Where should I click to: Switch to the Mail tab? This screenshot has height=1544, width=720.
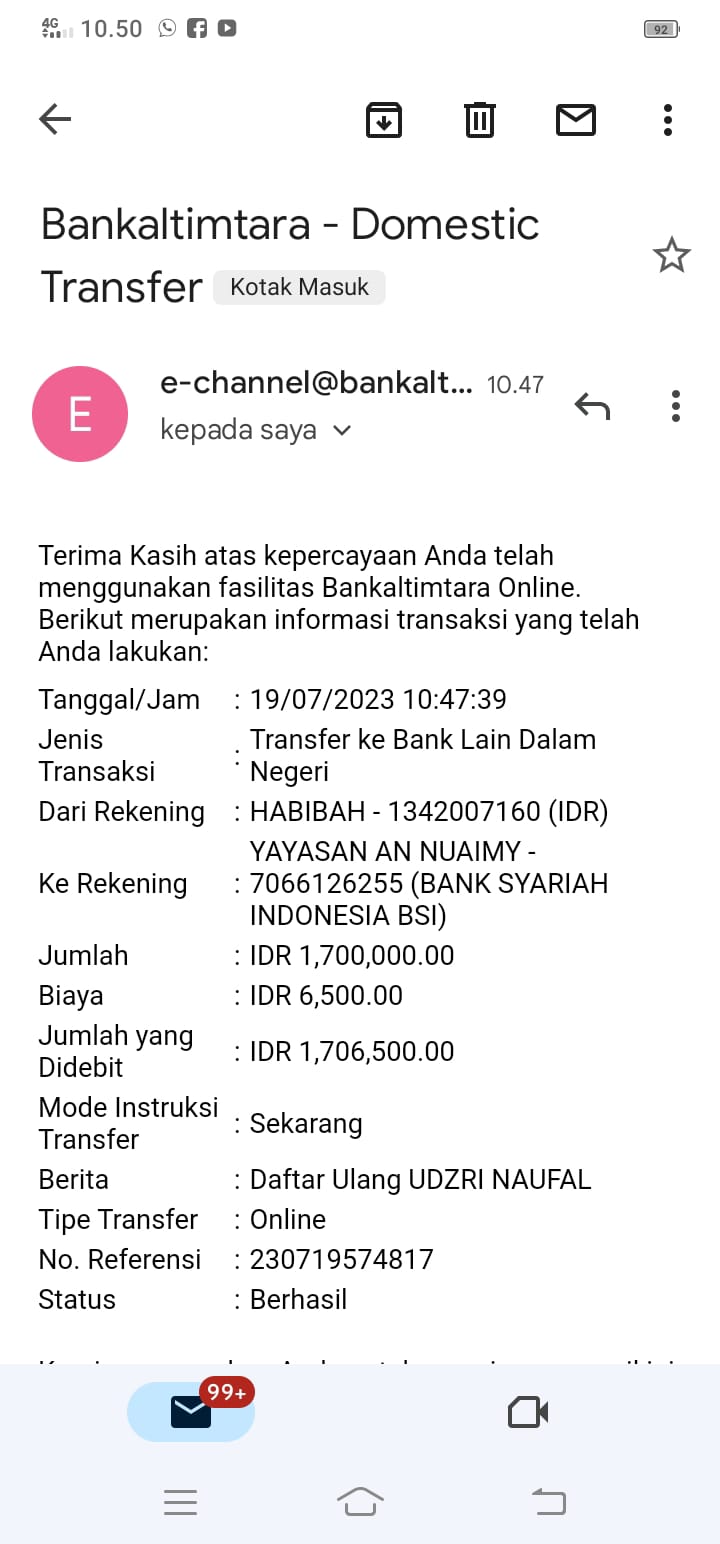click(191, 1412)
